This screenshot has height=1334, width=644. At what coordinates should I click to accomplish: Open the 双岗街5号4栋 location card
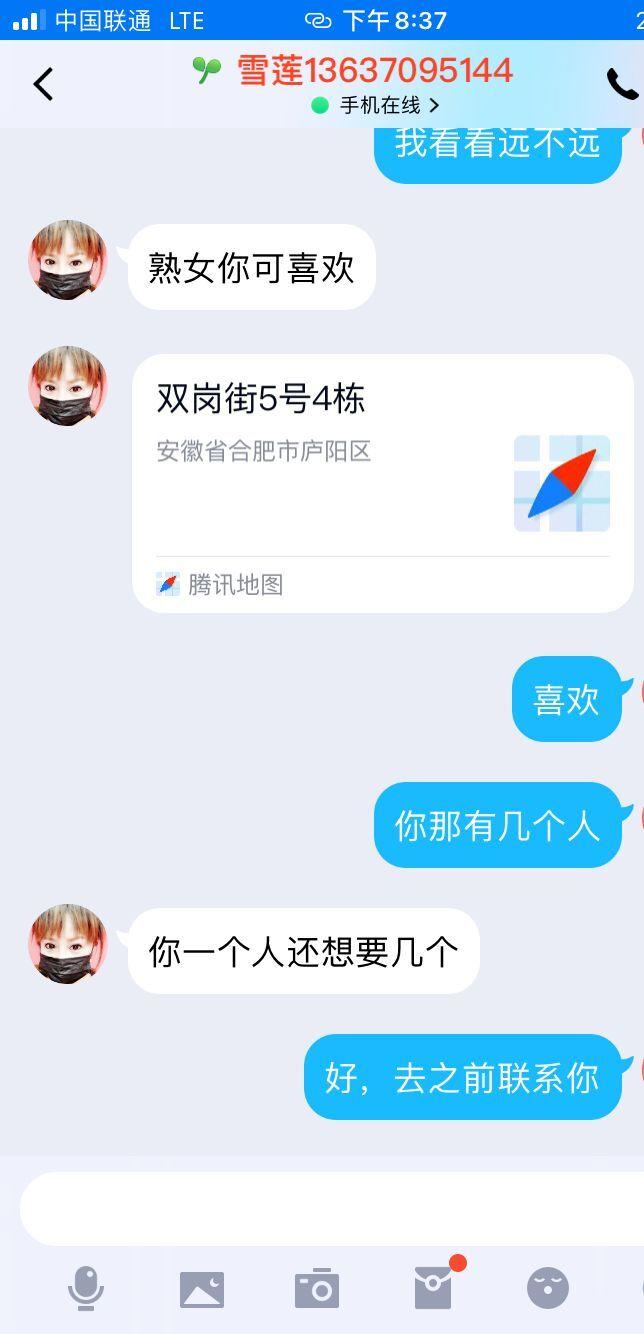pyautogui.click(x=383, y=482)
